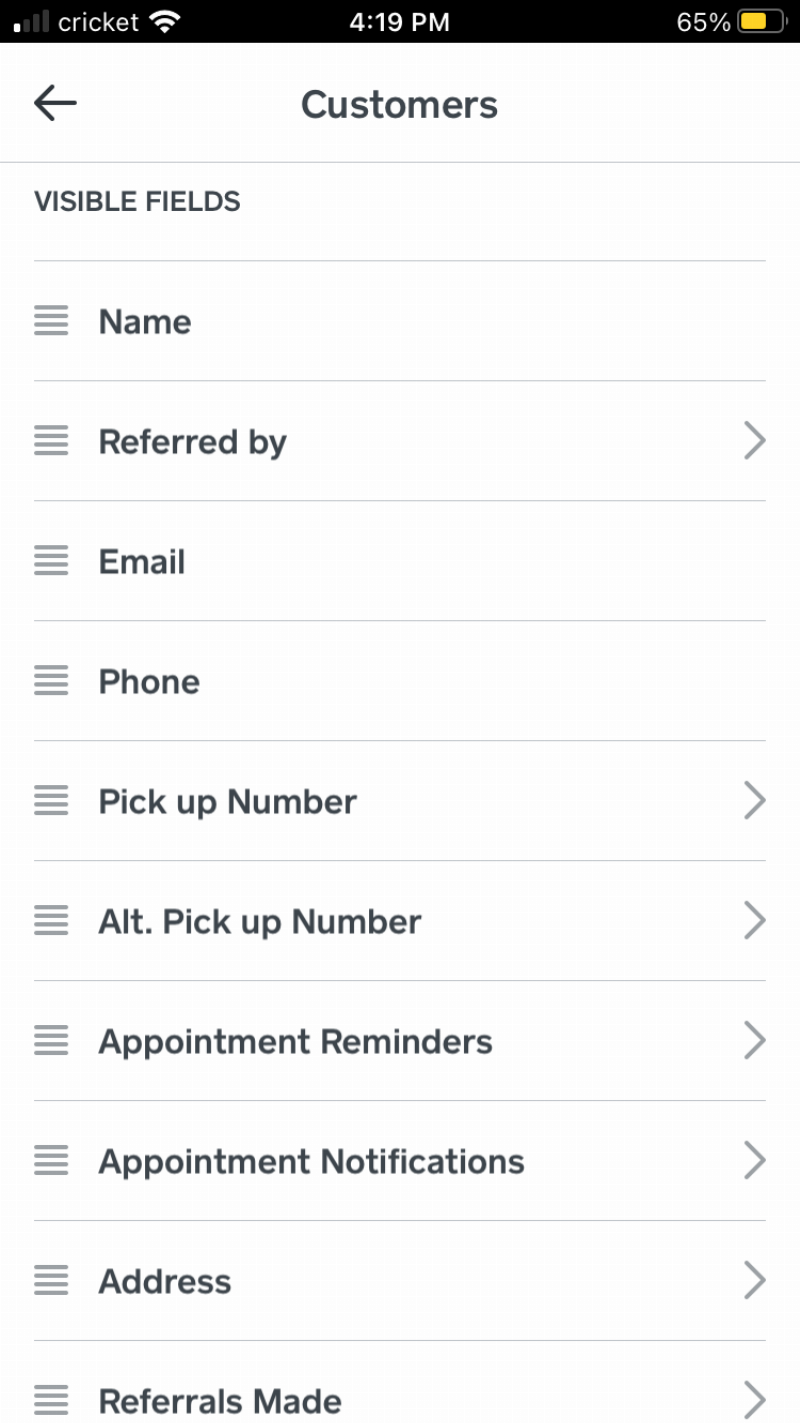Click the drag handle beside Name
The width and height of the screenshot is (800, 1423).
[x=51, y=321]
